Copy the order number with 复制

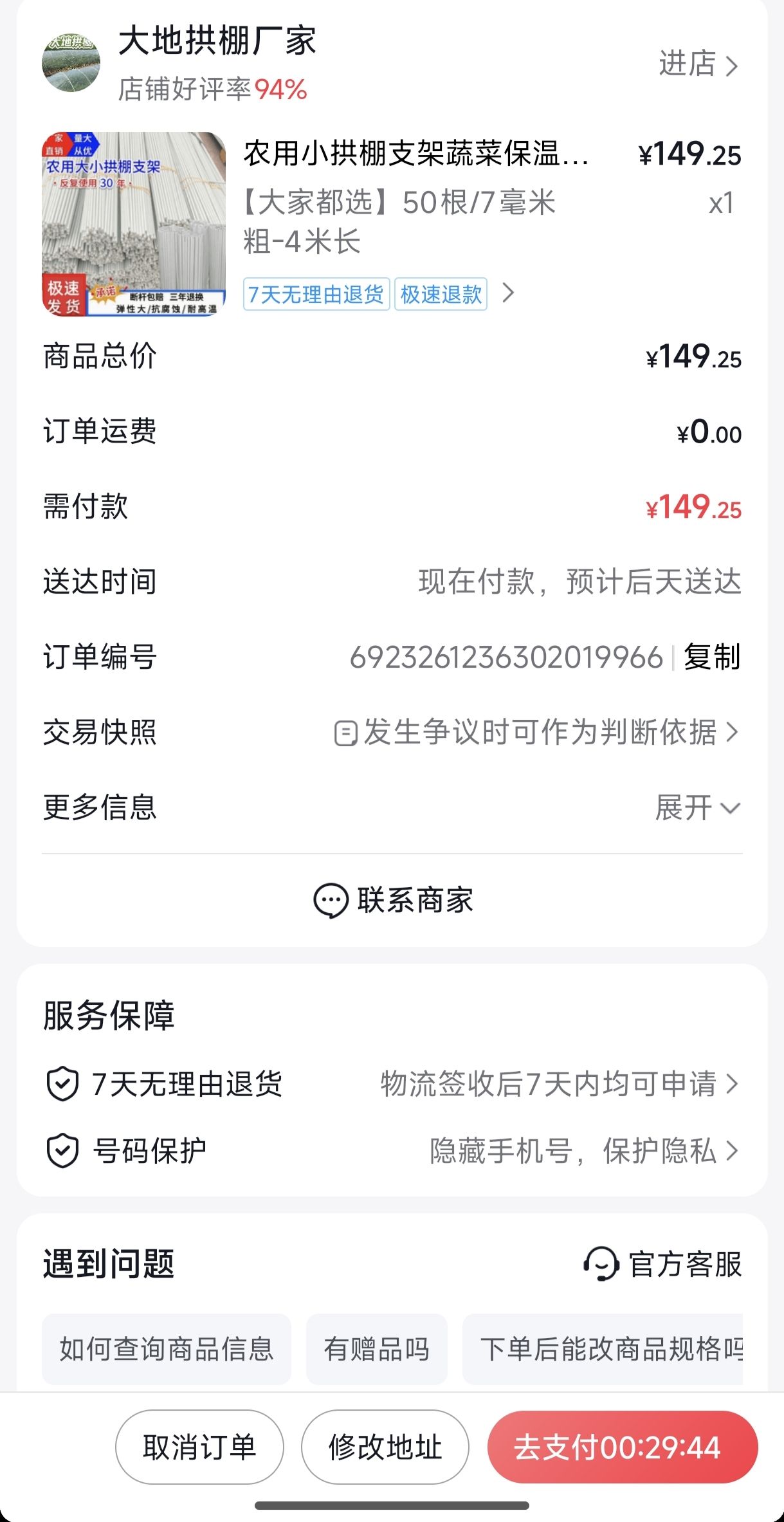coord(712,657)
